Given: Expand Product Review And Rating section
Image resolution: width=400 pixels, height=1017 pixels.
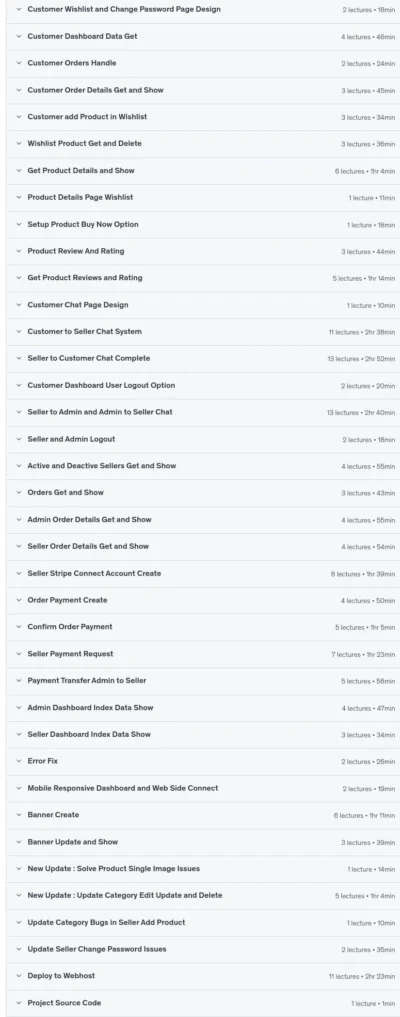Looking at the screenshot, I should click(203, 251).
